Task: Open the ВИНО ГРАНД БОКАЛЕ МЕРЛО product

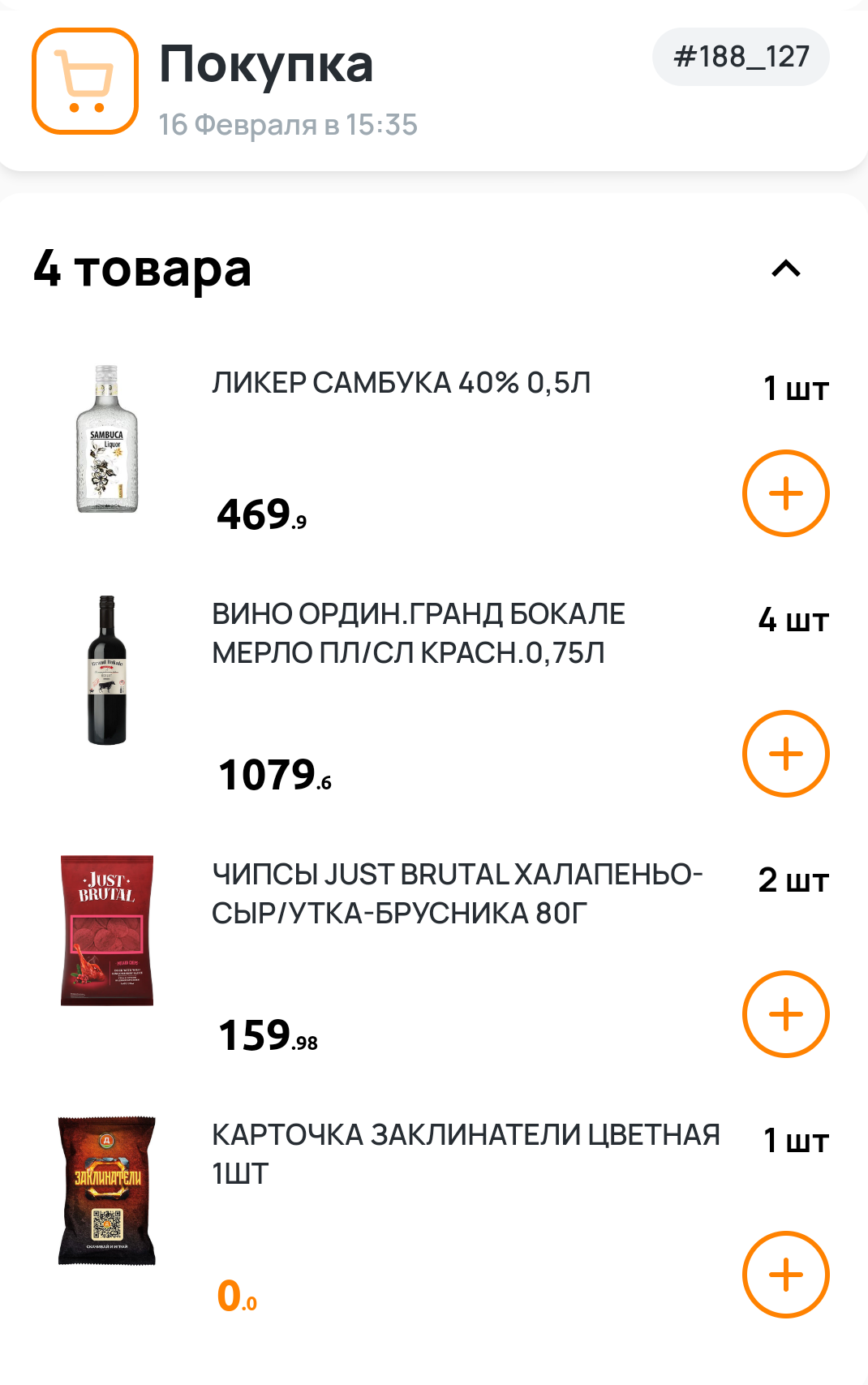Action: [x=418, y=633]
